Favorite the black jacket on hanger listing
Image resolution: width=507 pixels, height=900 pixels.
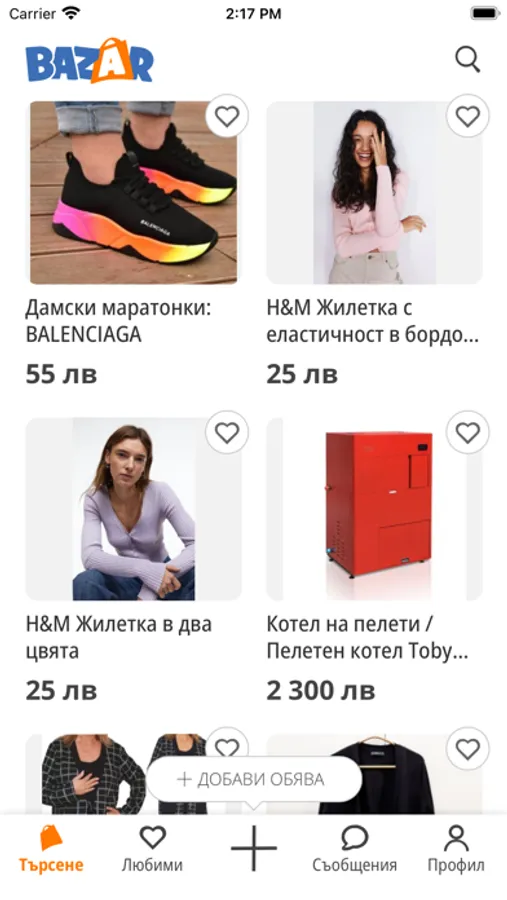coord(467,748)
